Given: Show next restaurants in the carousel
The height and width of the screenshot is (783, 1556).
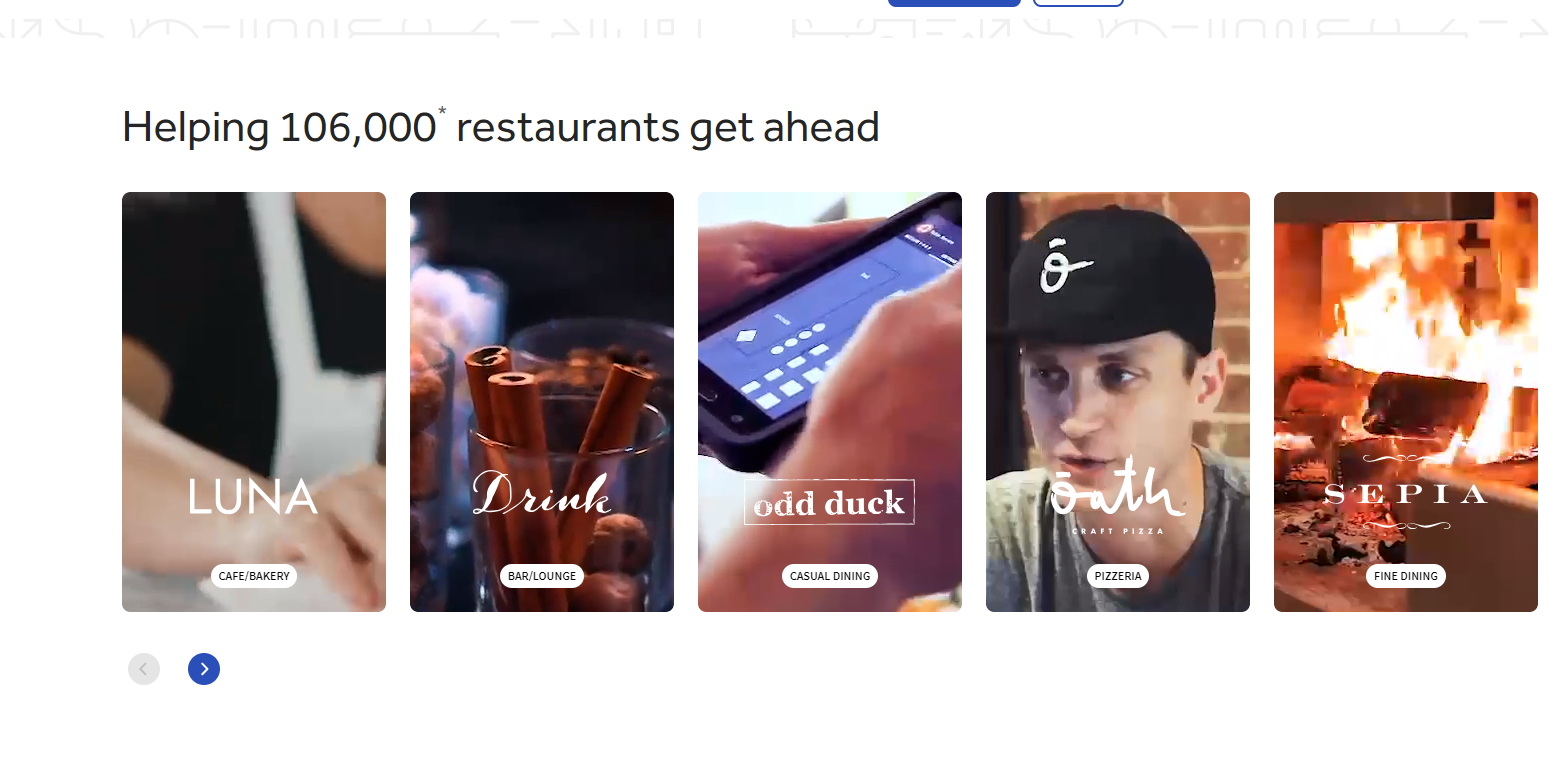Looking at the screenshot, I should 204,669.
